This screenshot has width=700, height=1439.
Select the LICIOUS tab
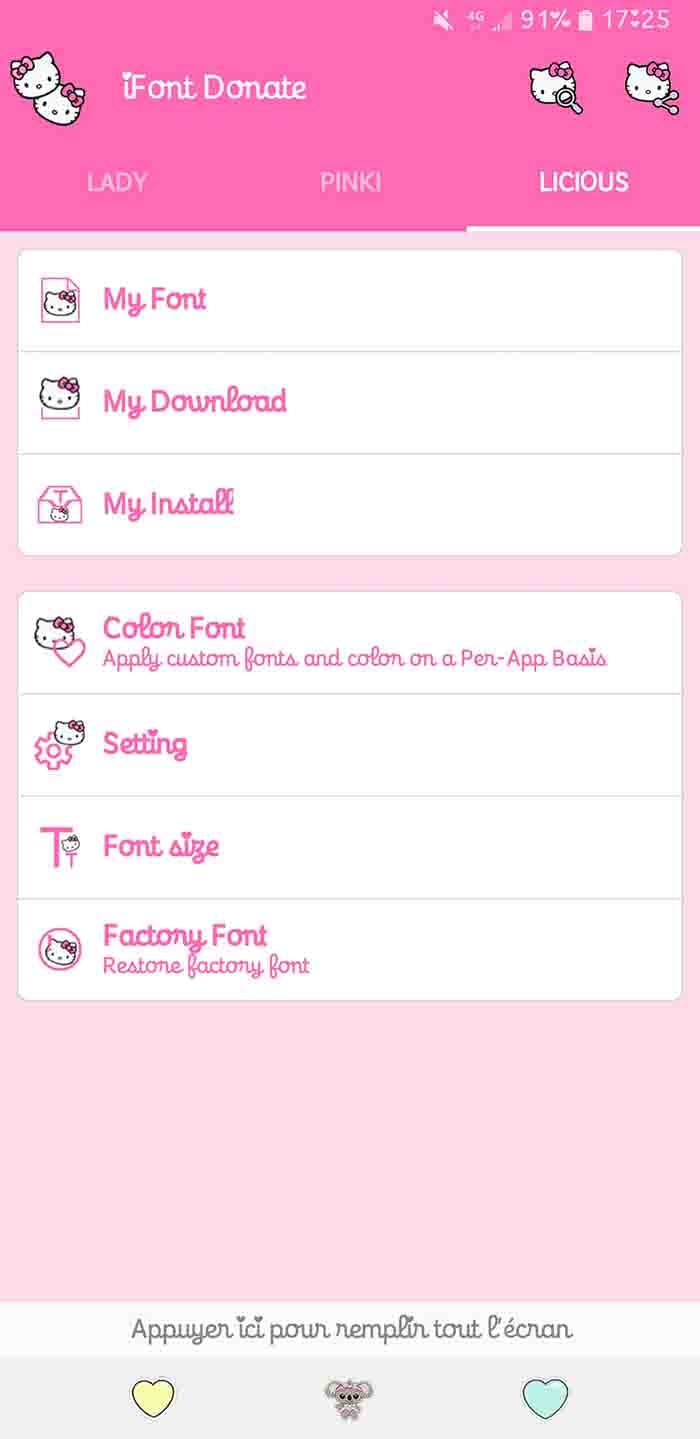(x=584, y=182)
